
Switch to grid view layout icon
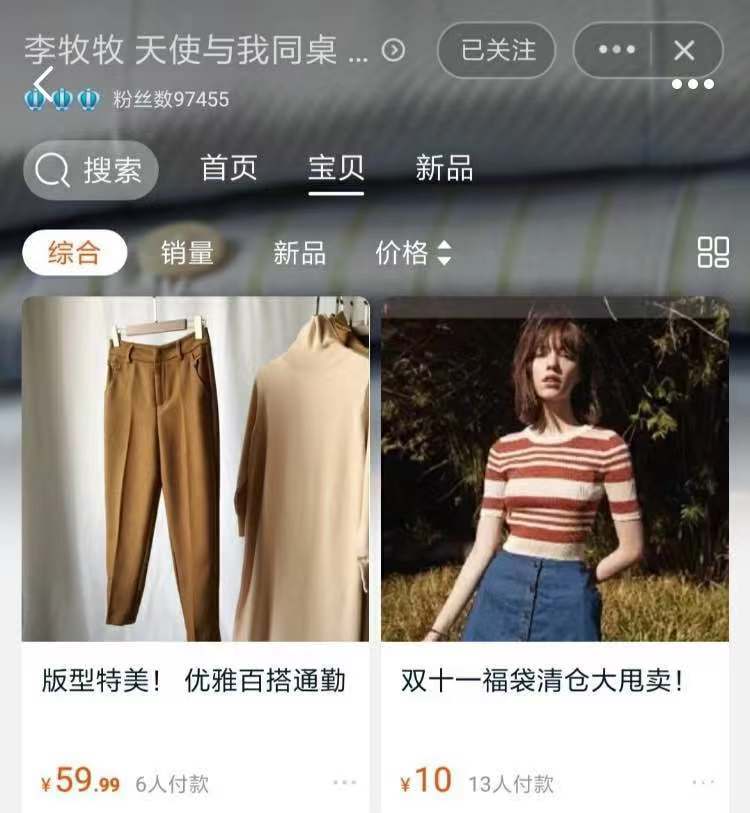click(x=712, y=251)
